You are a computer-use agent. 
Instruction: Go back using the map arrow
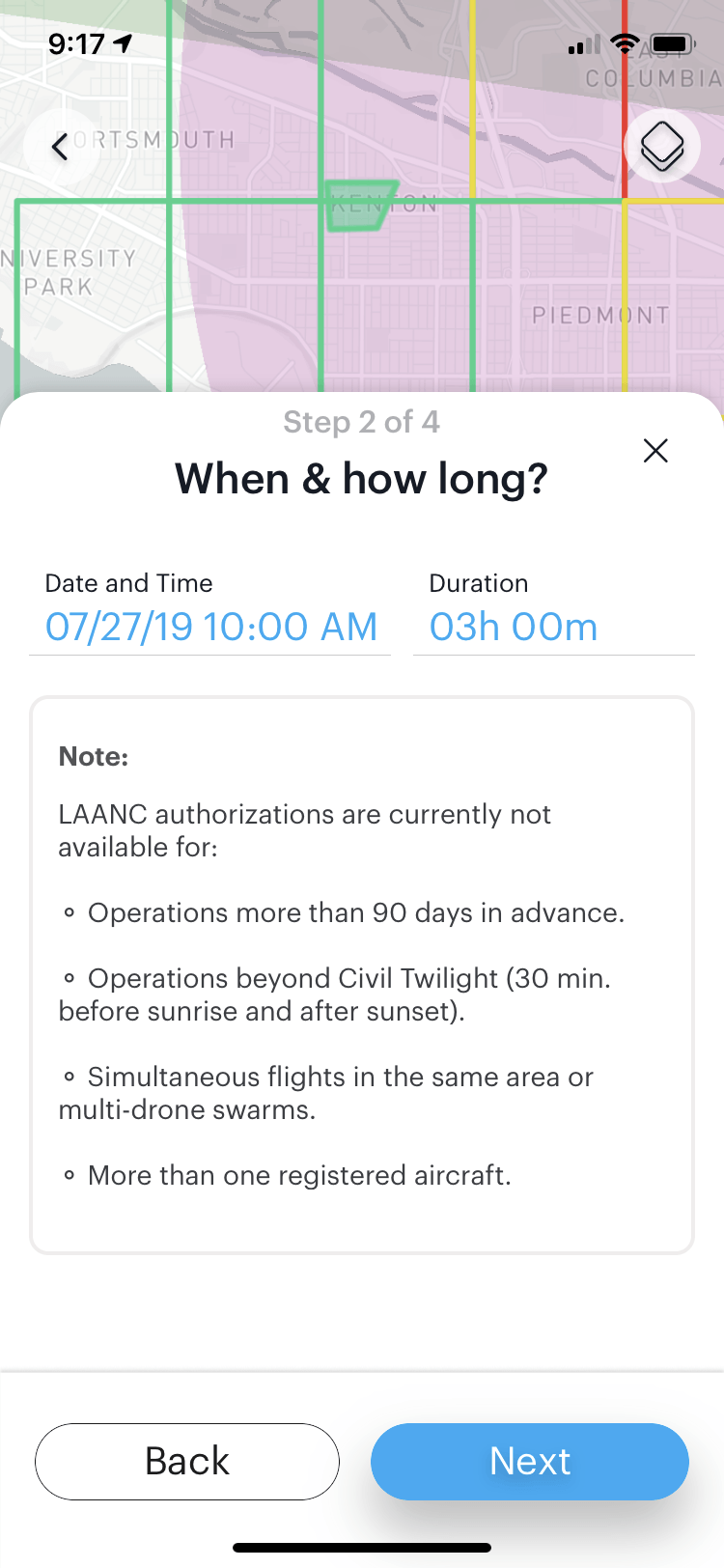coord(60,147)
